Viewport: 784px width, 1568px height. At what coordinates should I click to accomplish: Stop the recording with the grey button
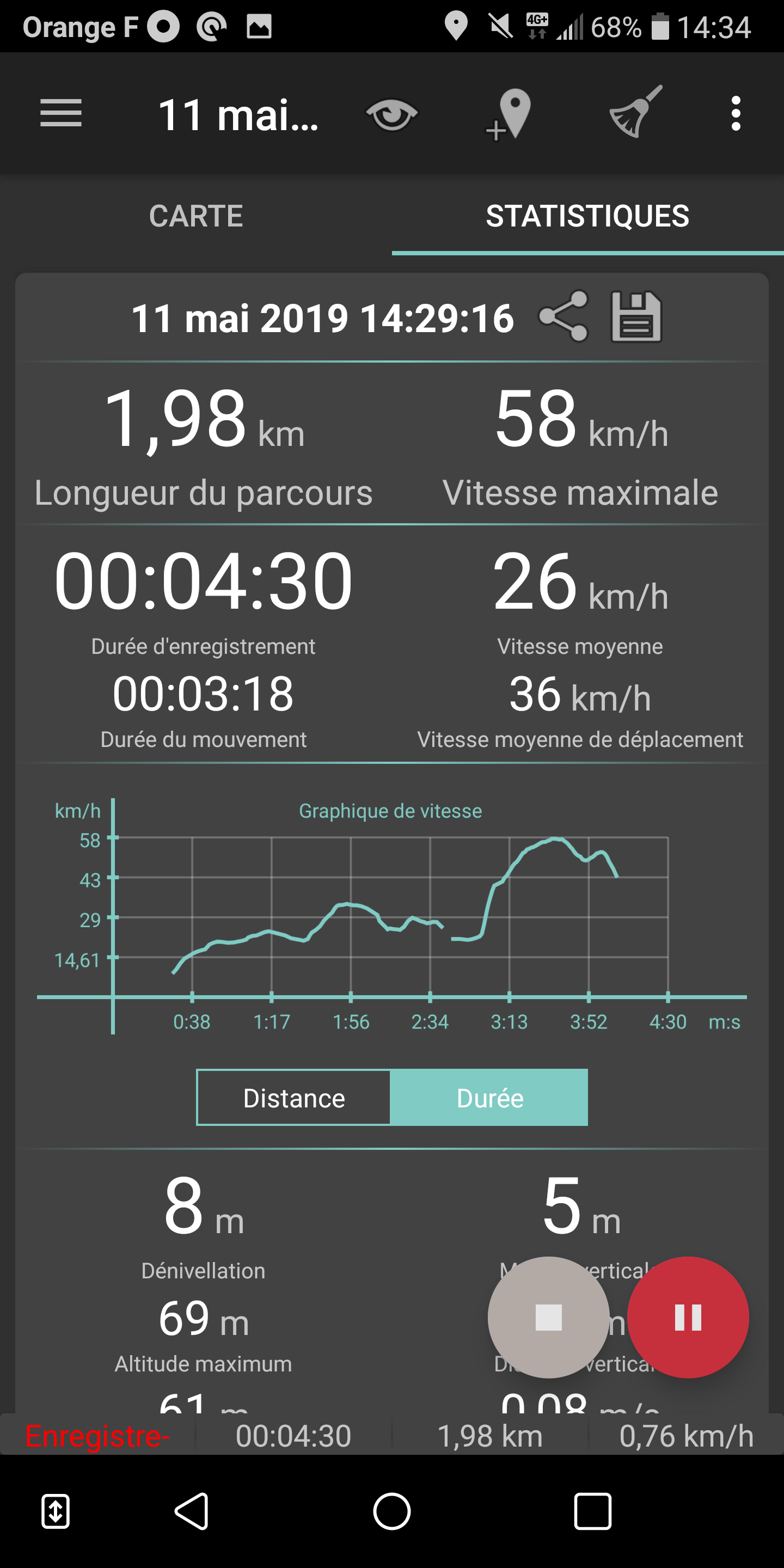tap(548, 1317)
